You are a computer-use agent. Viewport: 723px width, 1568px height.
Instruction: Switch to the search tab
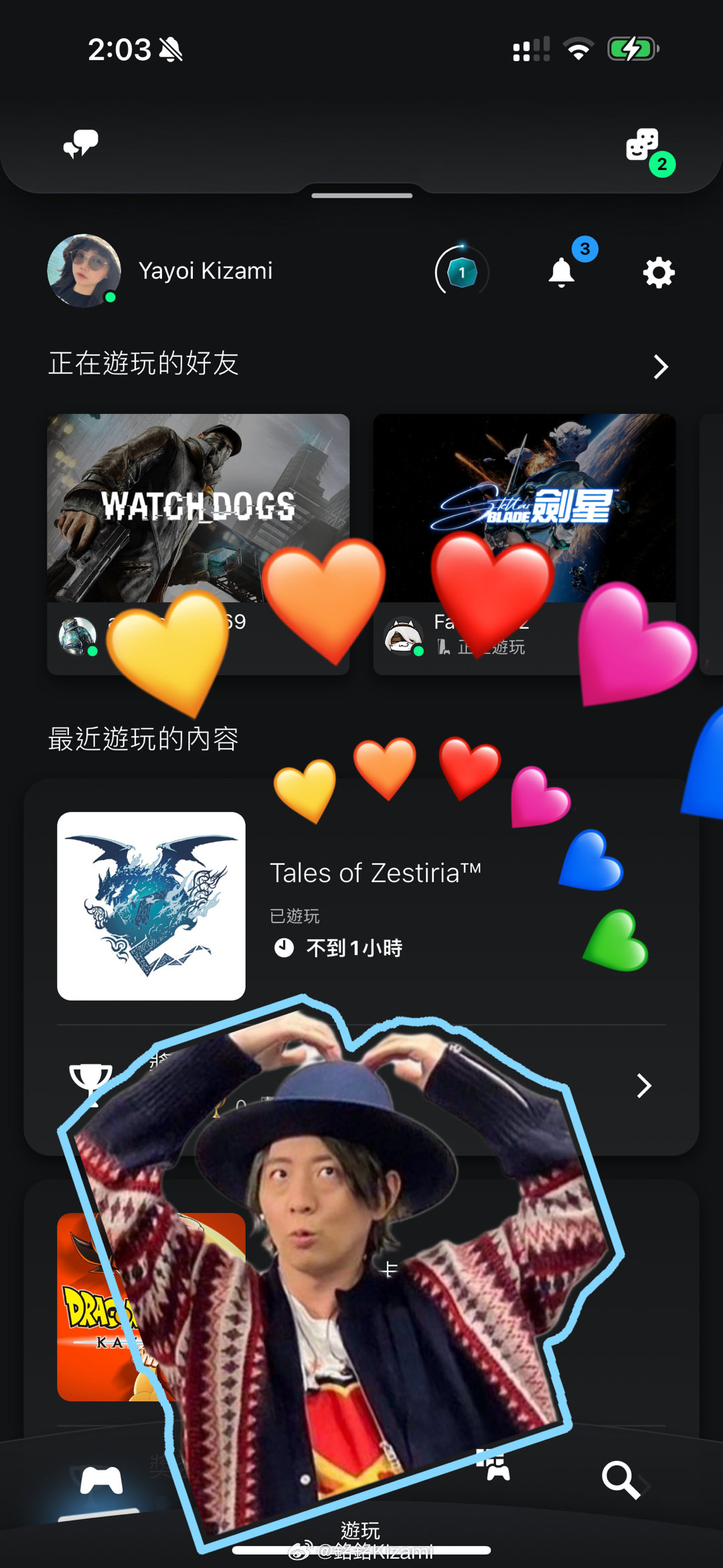point(620,1480)
